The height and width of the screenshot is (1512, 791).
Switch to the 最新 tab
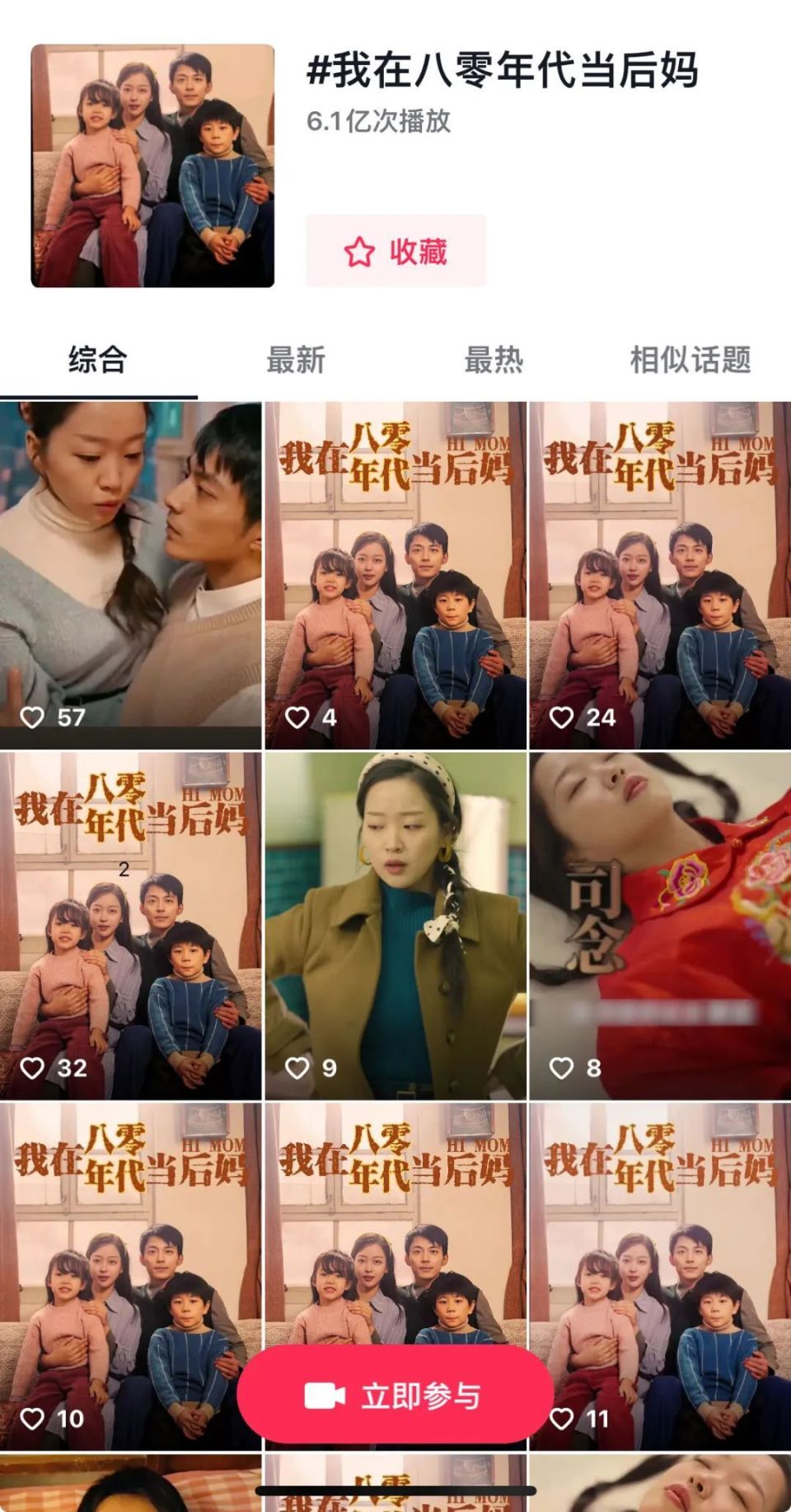(296, 360)
